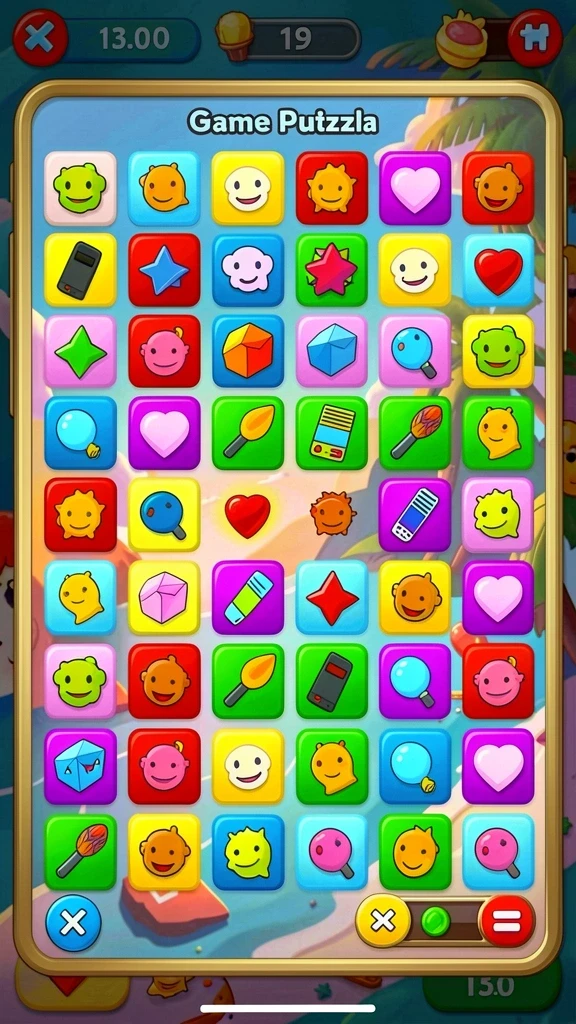Pick the blue ice cube on the purple tile
This screenshot has width=576, height=1024.
tap(80, 766)
